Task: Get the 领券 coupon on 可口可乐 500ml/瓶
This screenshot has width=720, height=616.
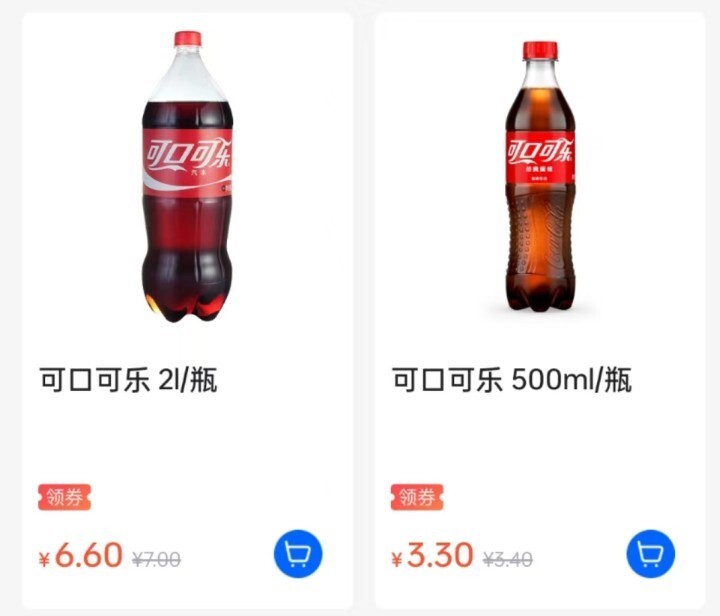Action: point(417,497)
